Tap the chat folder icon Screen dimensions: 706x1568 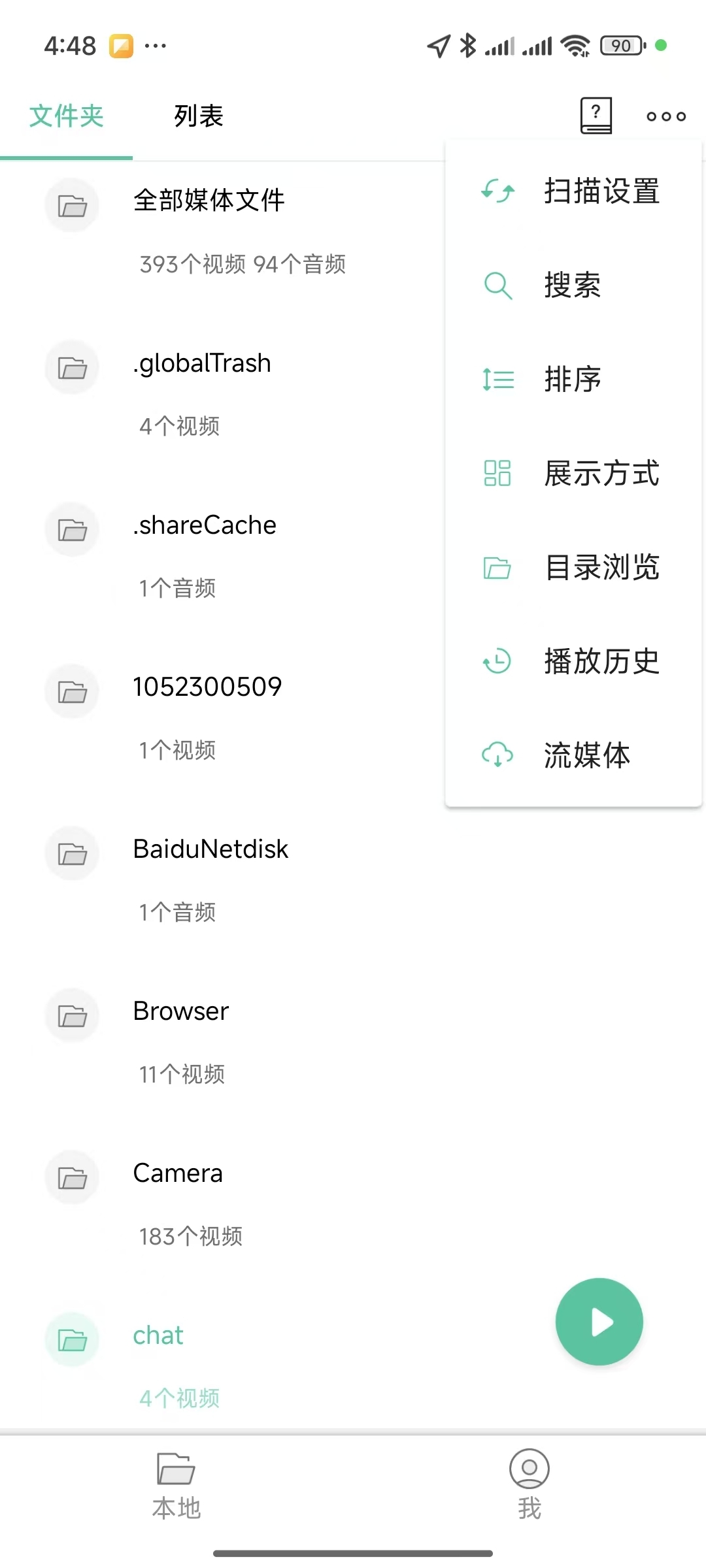tap(72, 1339)
